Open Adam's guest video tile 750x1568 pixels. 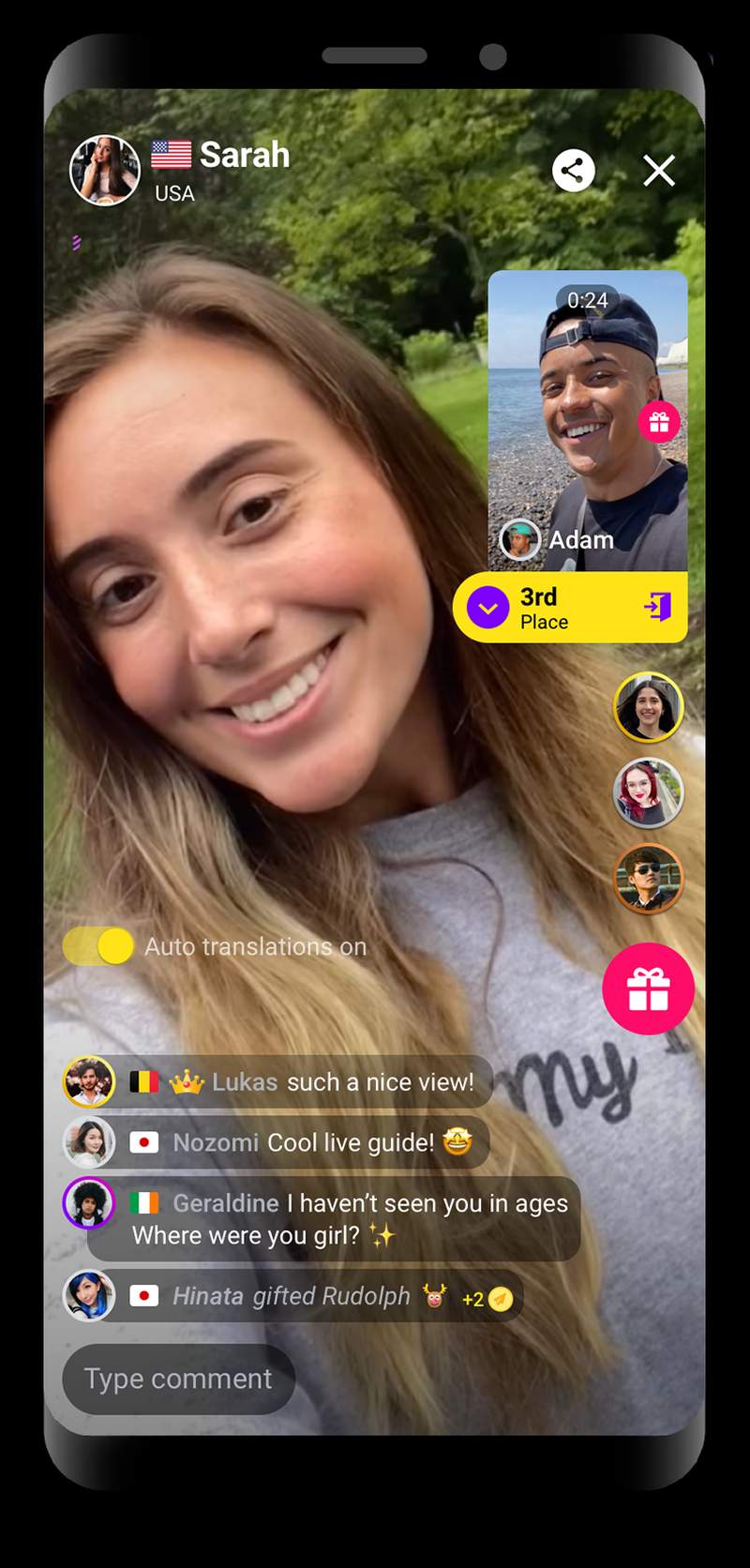tap(588, 421)
